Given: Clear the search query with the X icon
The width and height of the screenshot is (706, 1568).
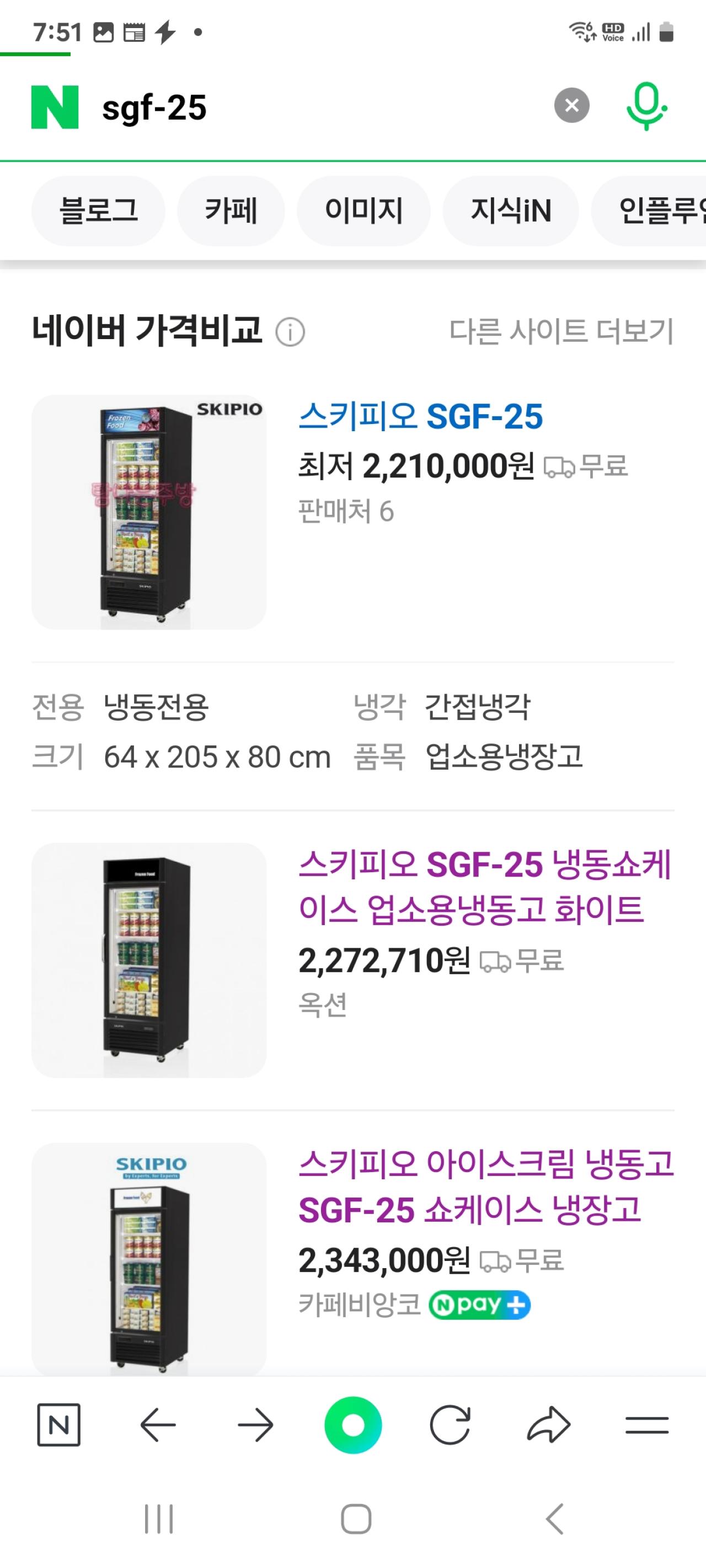Looking at the screenshot, I should 571,105.
